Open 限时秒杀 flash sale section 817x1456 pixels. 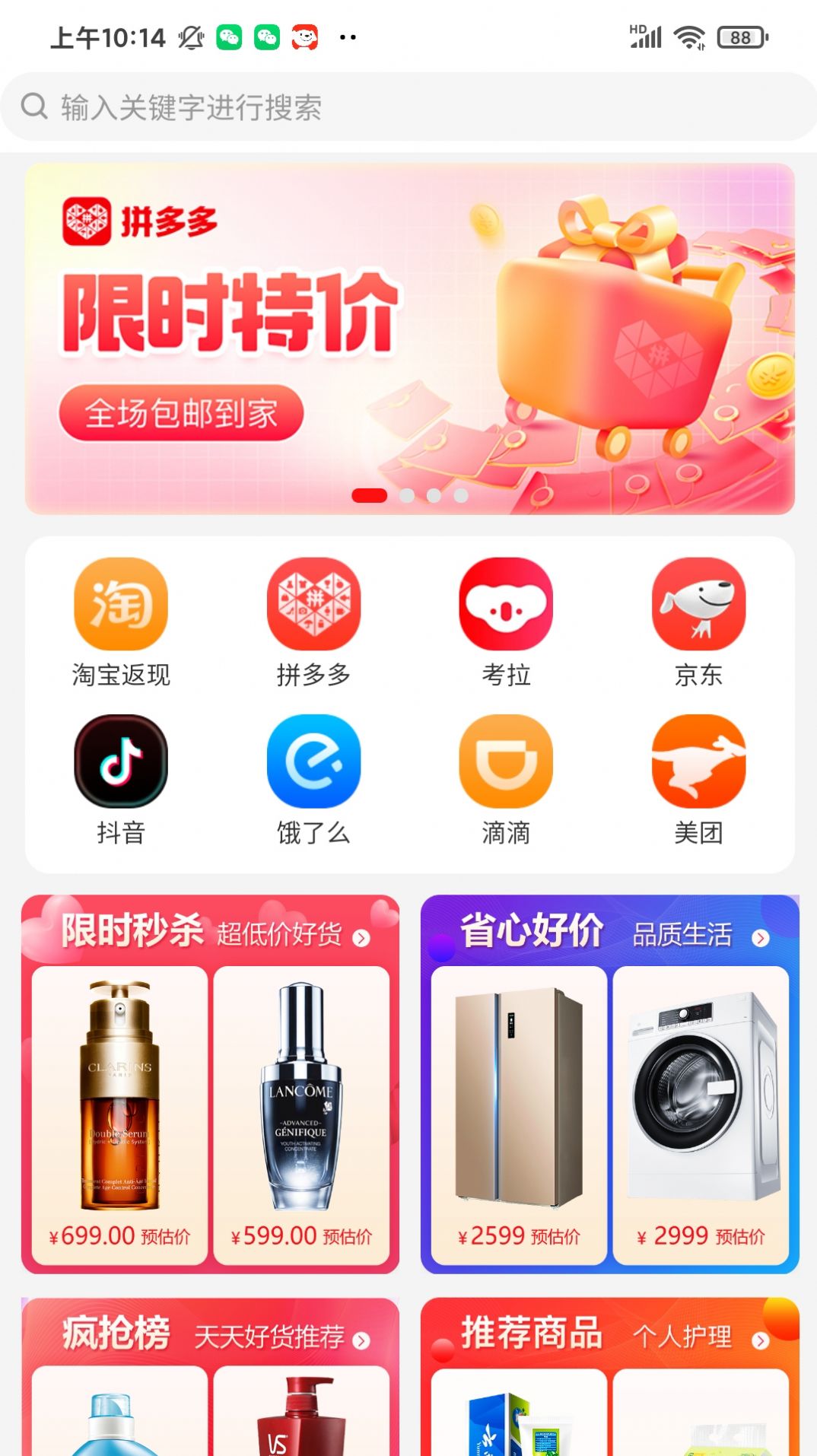tap(213, 933)
